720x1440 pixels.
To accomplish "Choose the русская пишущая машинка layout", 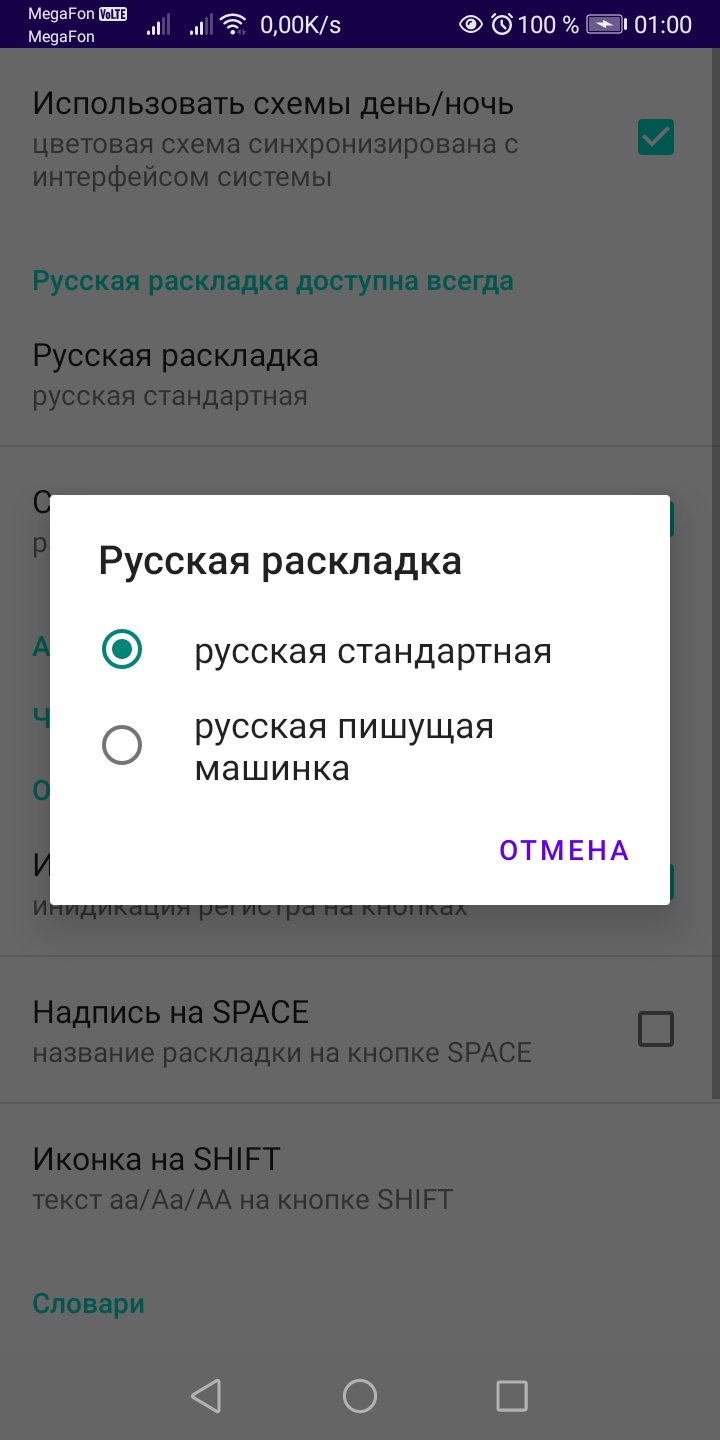I will pos(360,746).
